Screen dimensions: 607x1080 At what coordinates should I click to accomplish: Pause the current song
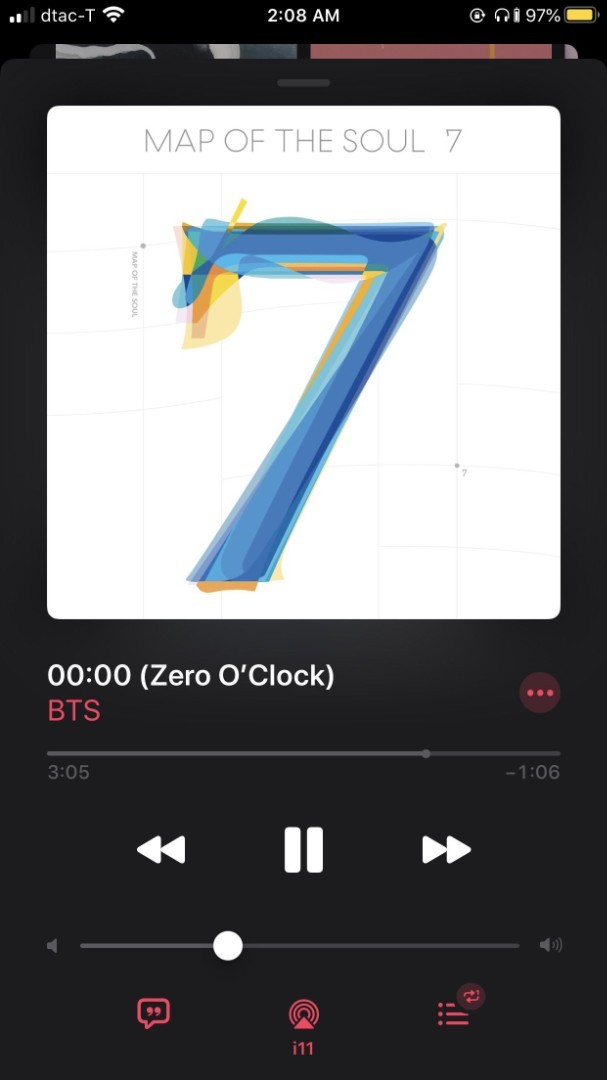pyautogui.click(x=303, y=850)
